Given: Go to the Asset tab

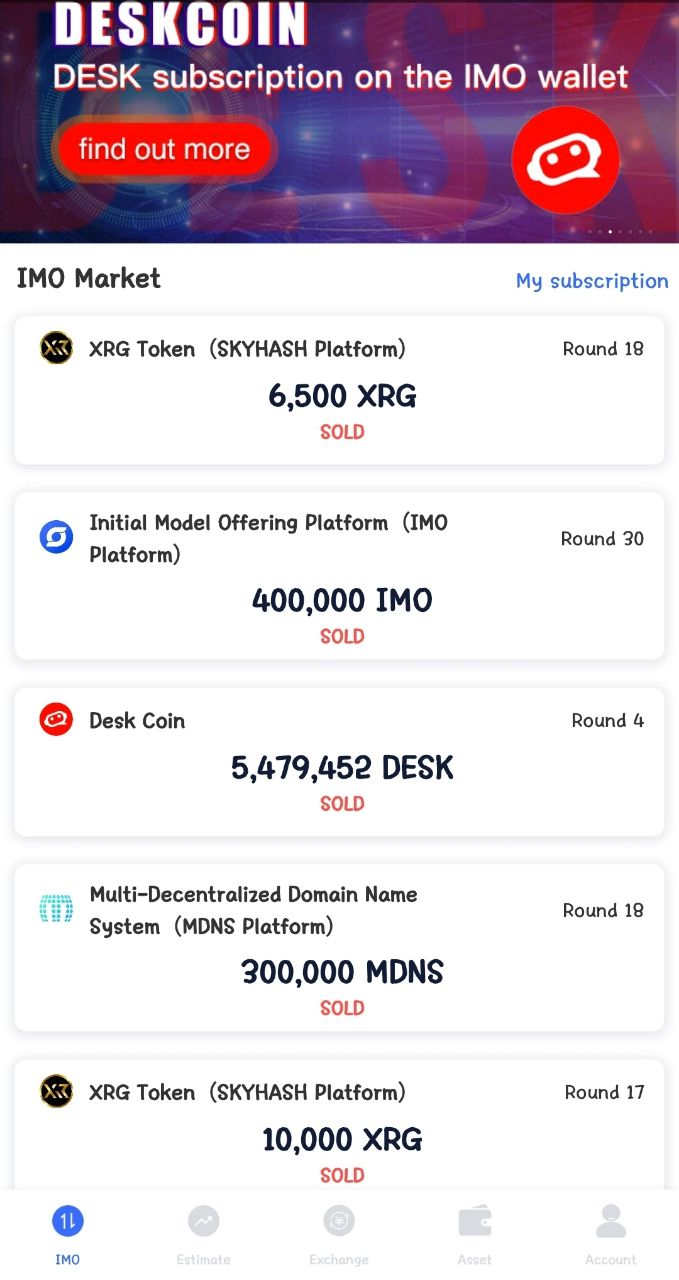Looking at the screenshot, I should tap(475, 1235).
